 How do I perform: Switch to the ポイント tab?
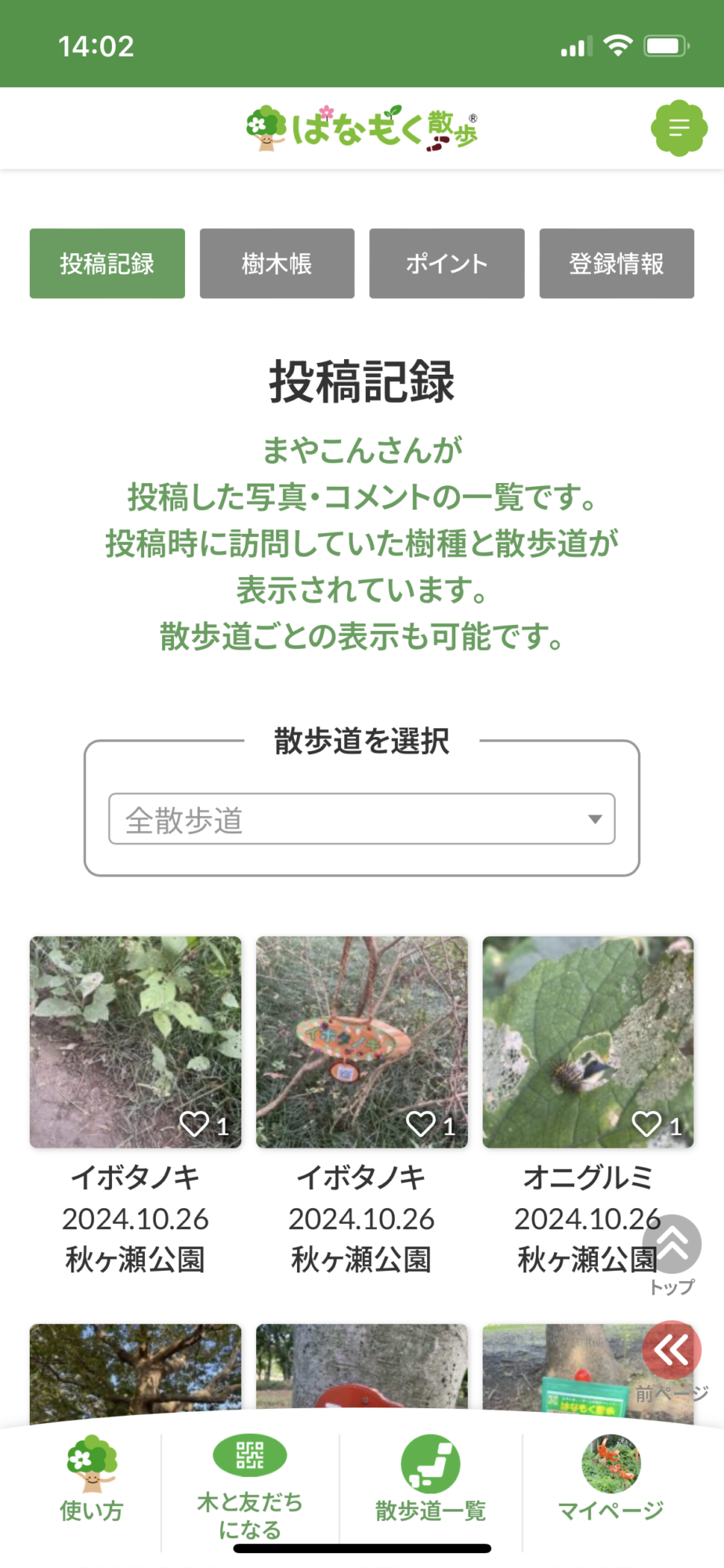[x=447, y=263]
